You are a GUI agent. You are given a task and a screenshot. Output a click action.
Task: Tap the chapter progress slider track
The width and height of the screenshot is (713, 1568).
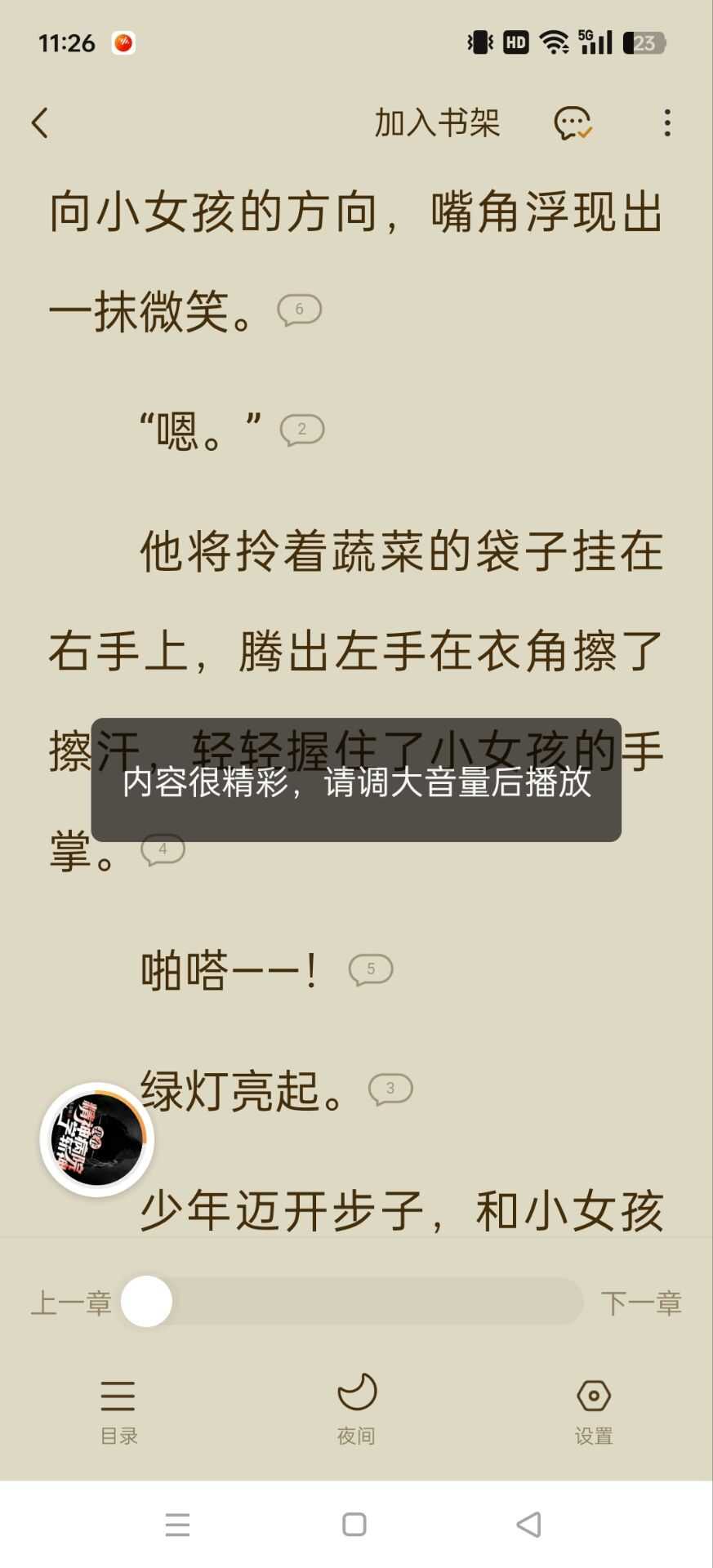pos(368,1302)
